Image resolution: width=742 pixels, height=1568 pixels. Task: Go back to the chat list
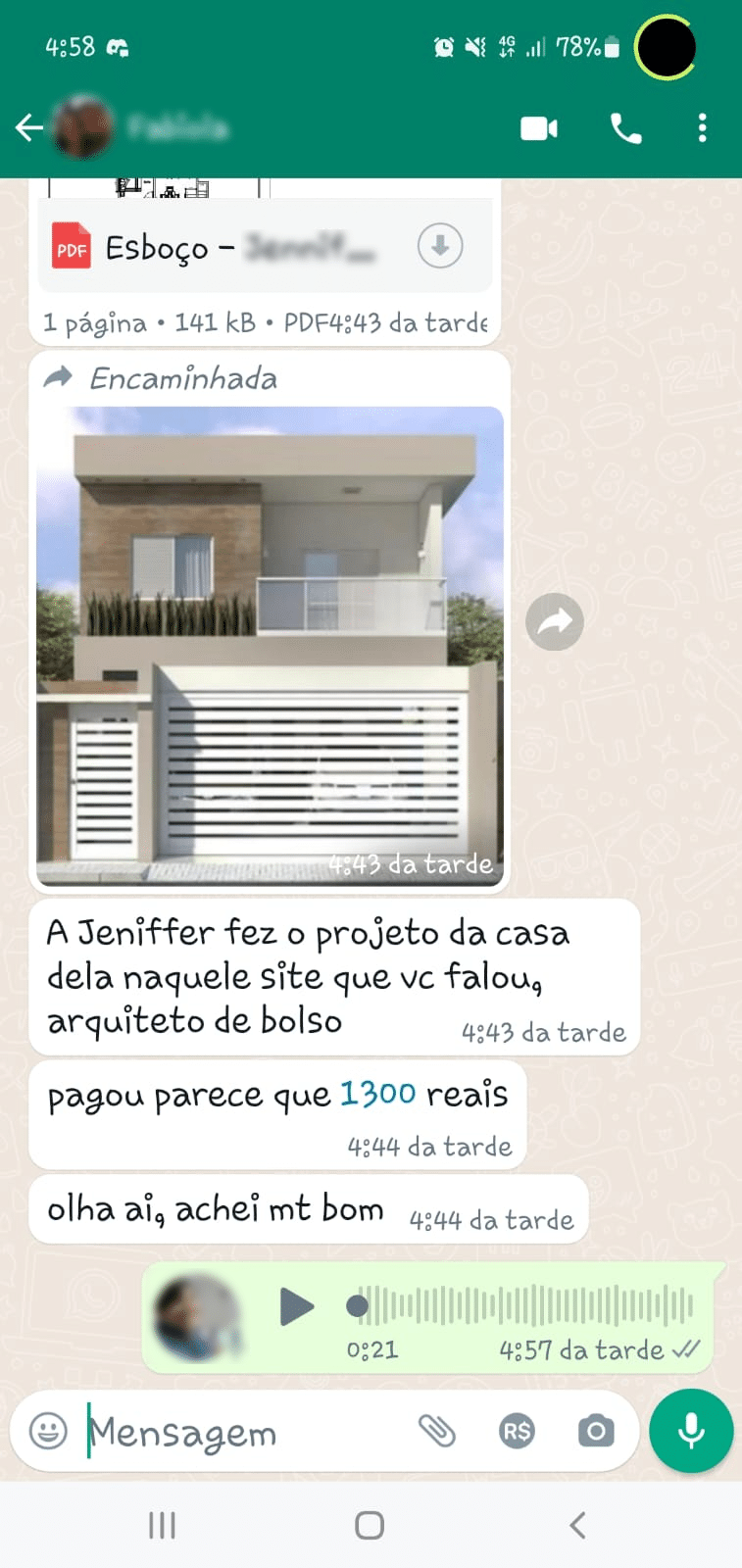(x=29, y=127)
